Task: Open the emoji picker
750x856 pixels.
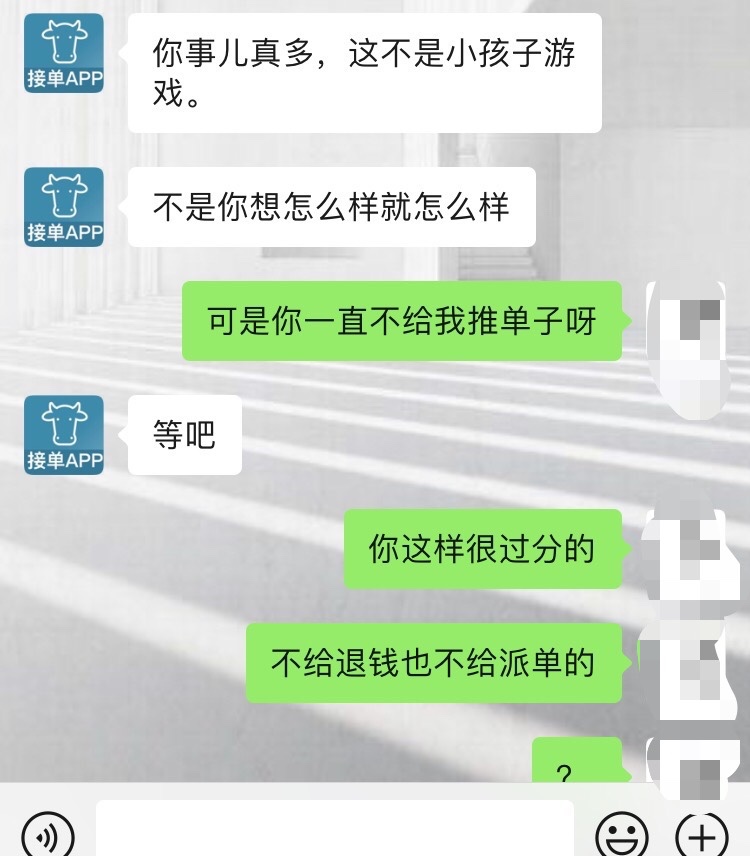Action: tap(621, 833)
